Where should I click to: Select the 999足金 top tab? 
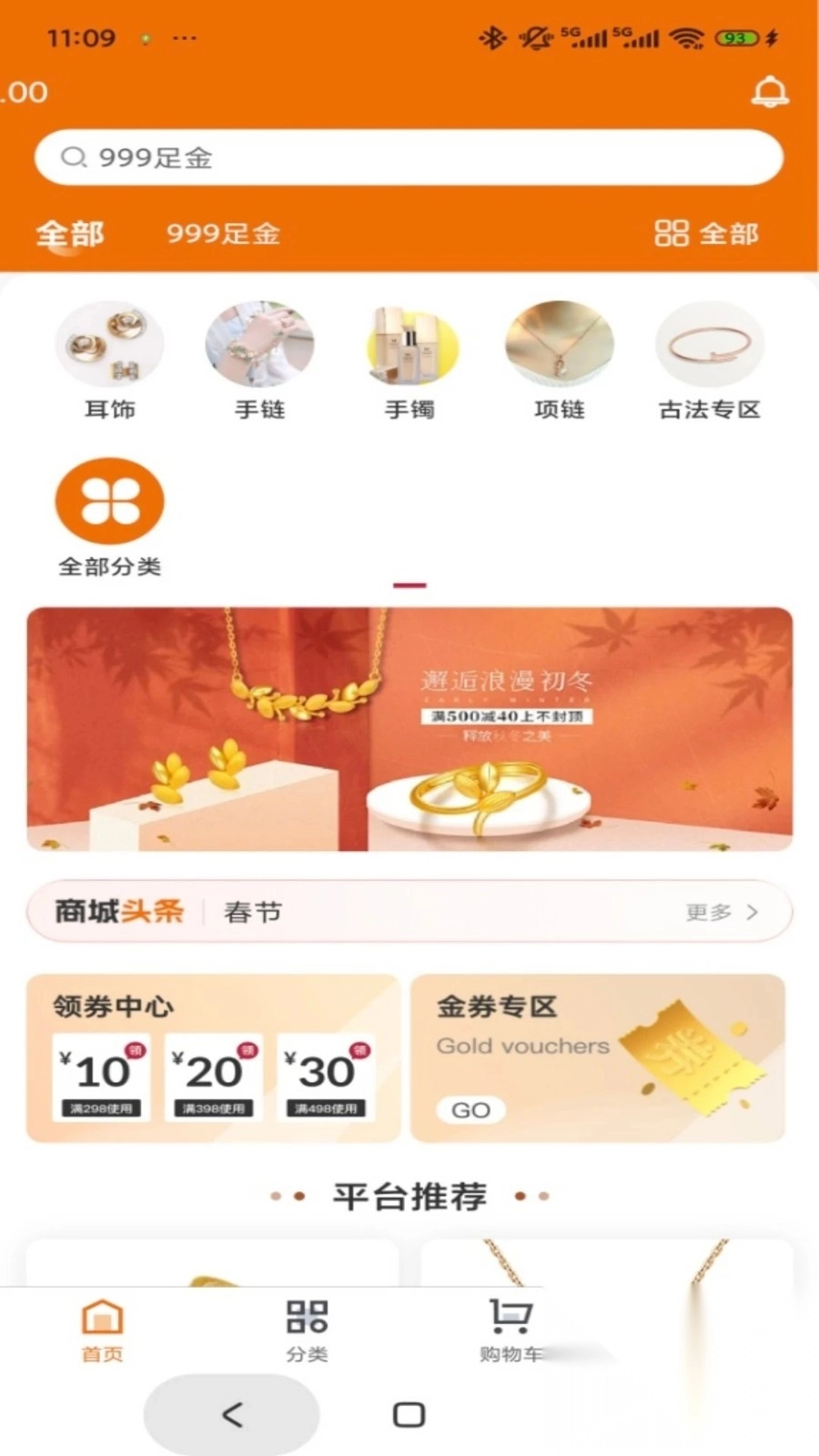pos(223,234)
